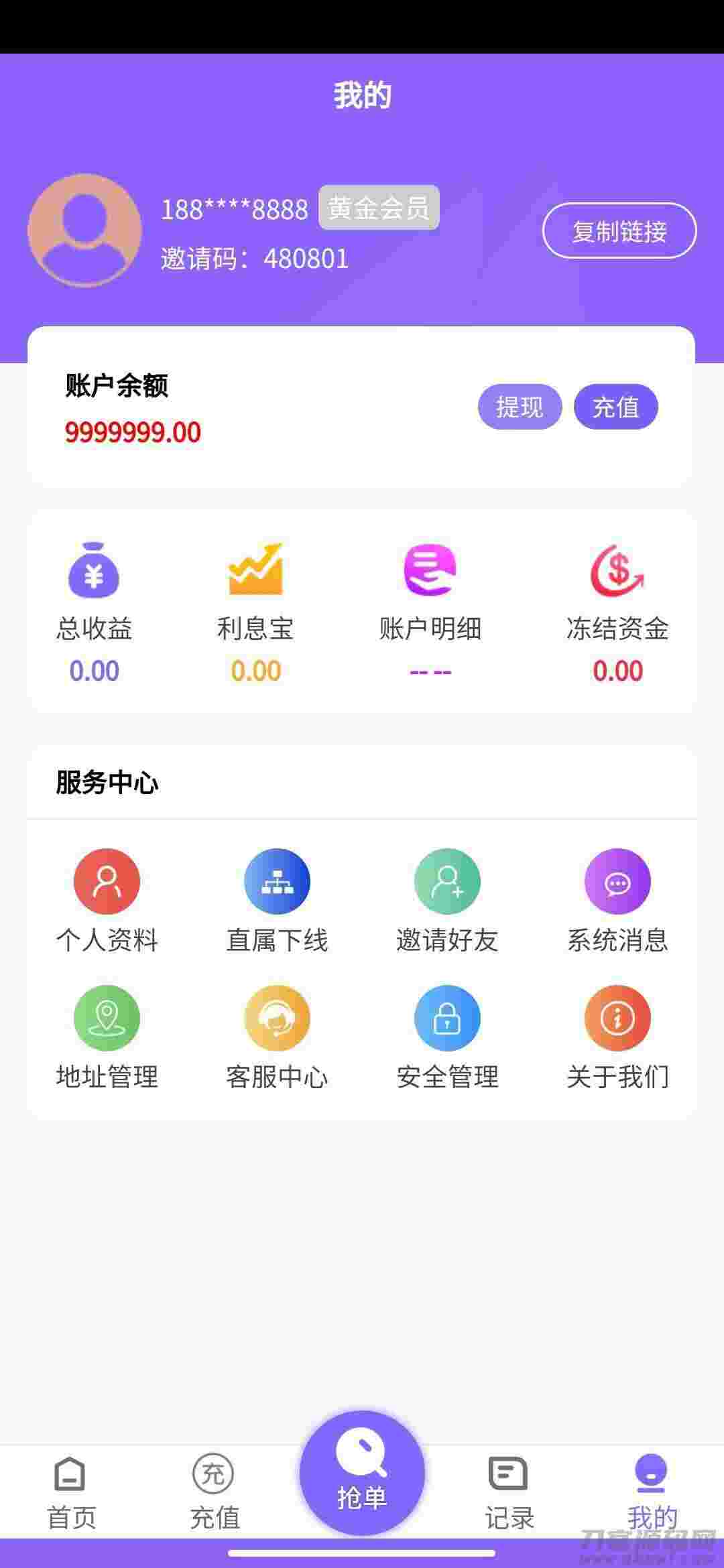The image size is (724, 1568).
Task: Tap the center 抢单 button
Action: (x=362, y=1473)
